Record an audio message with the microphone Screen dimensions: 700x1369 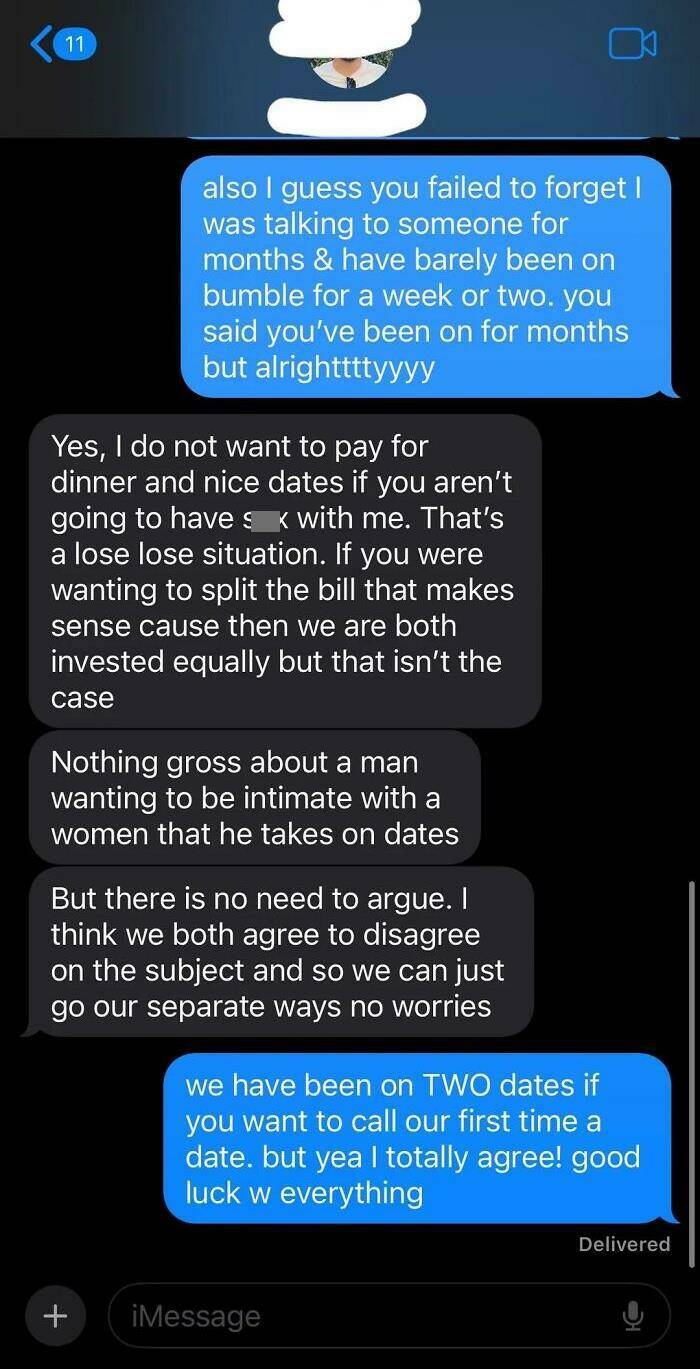point(632,1316)
